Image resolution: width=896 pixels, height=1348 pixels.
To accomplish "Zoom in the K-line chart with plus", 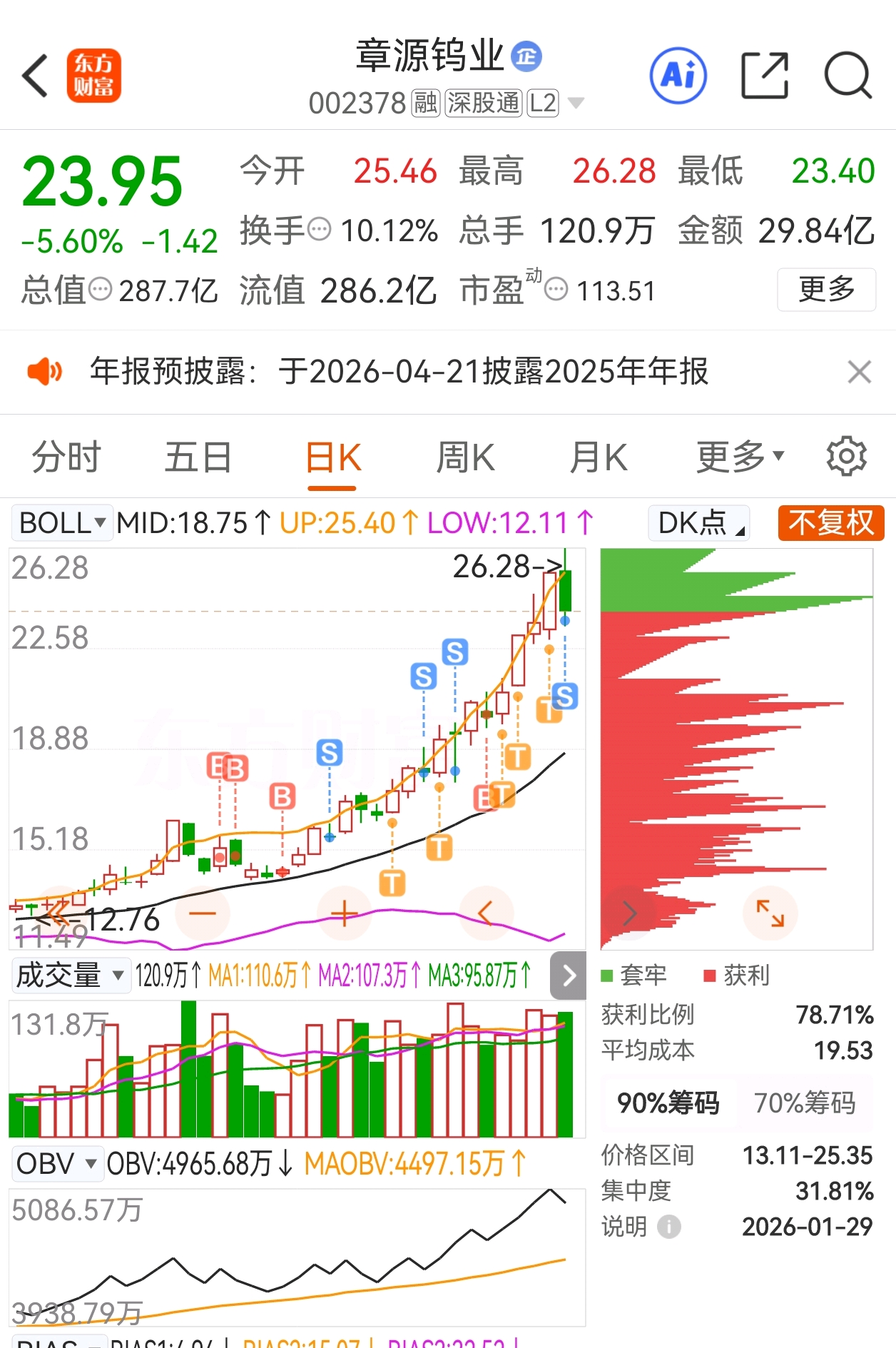I will [344, 913].
